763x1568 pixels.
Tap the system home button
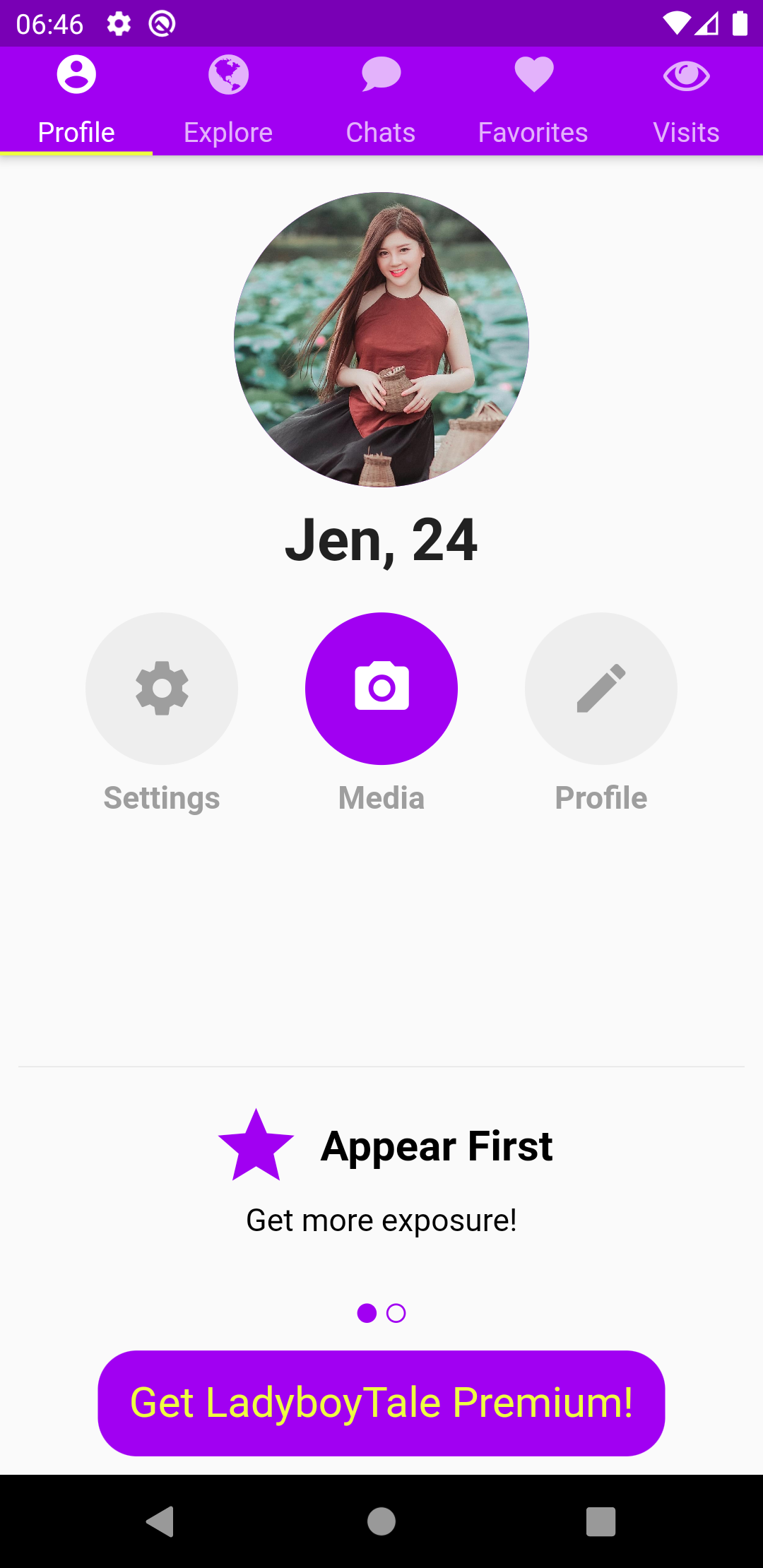coord(381,1521)
